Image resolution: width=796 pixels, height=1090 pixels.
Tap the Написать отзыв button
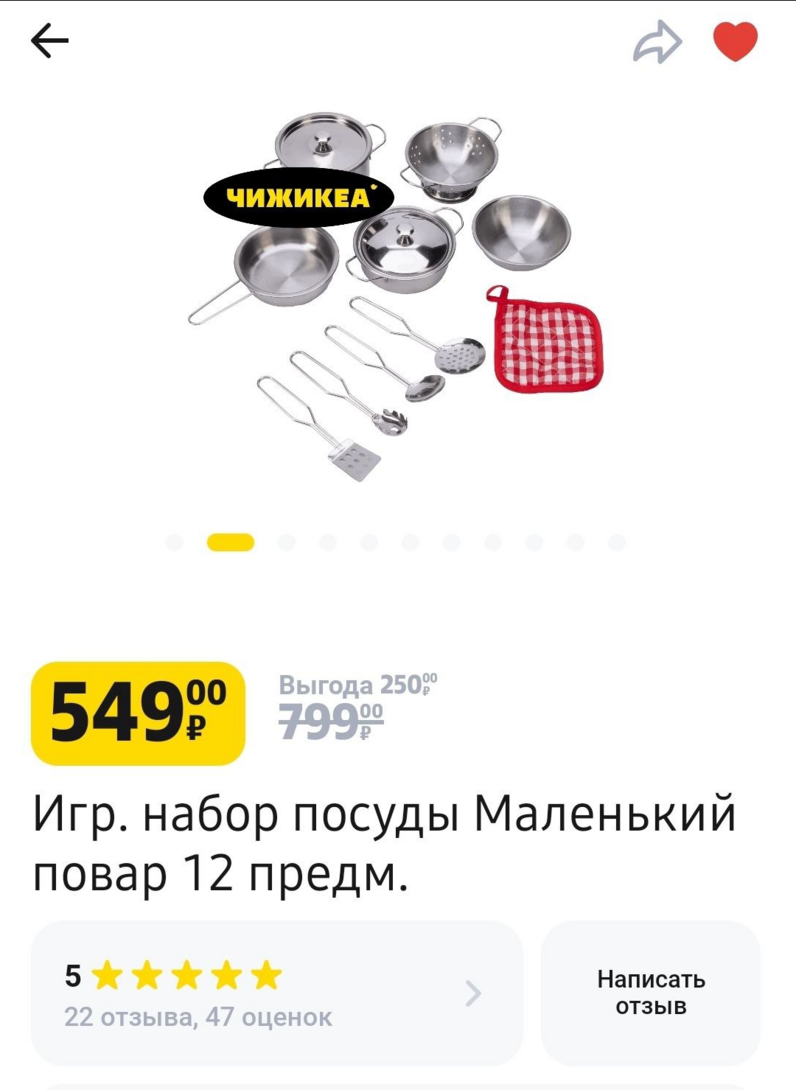pos(651,992)
